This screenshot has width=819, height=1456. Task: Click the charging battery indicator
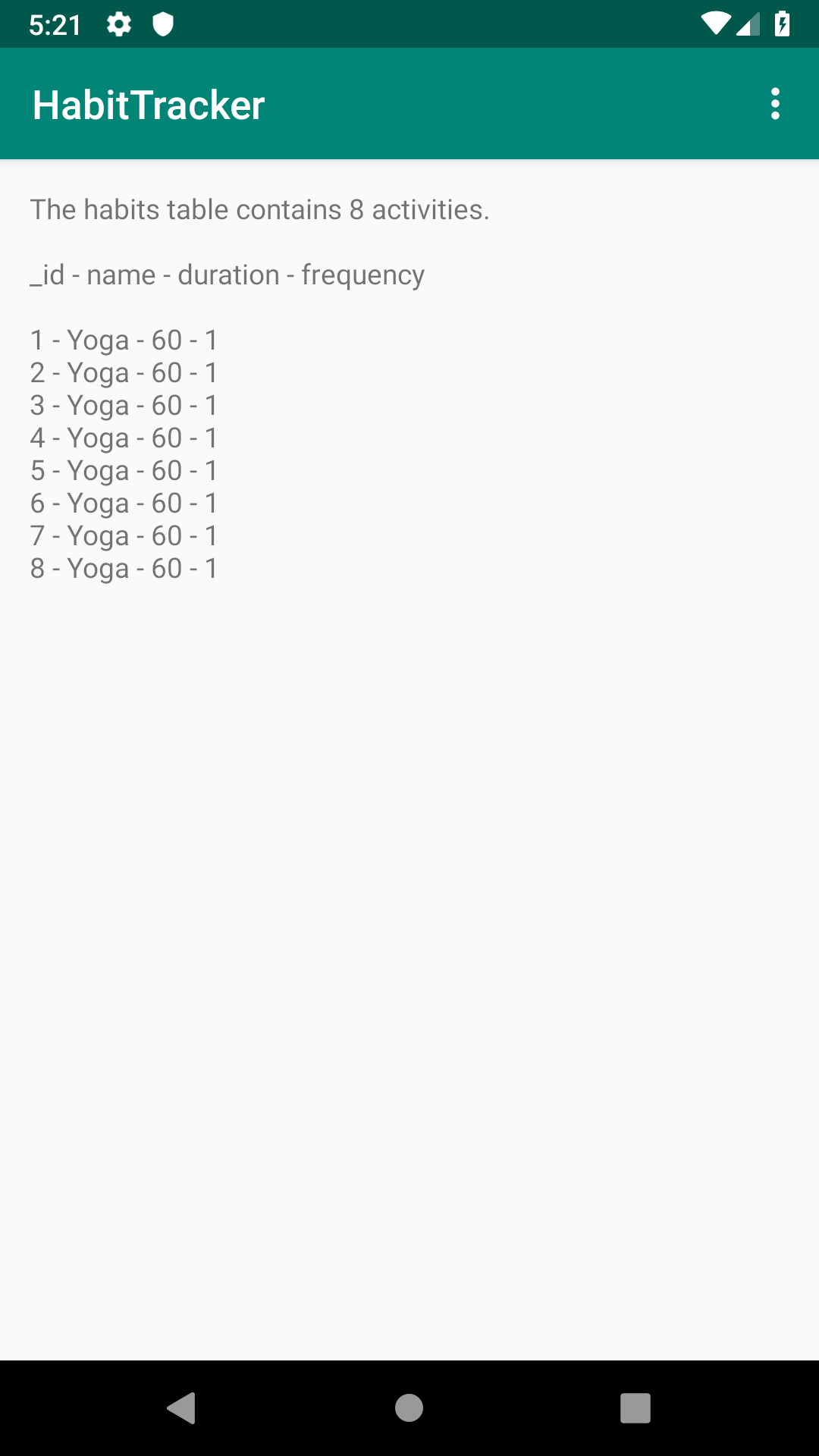(783, 24)
